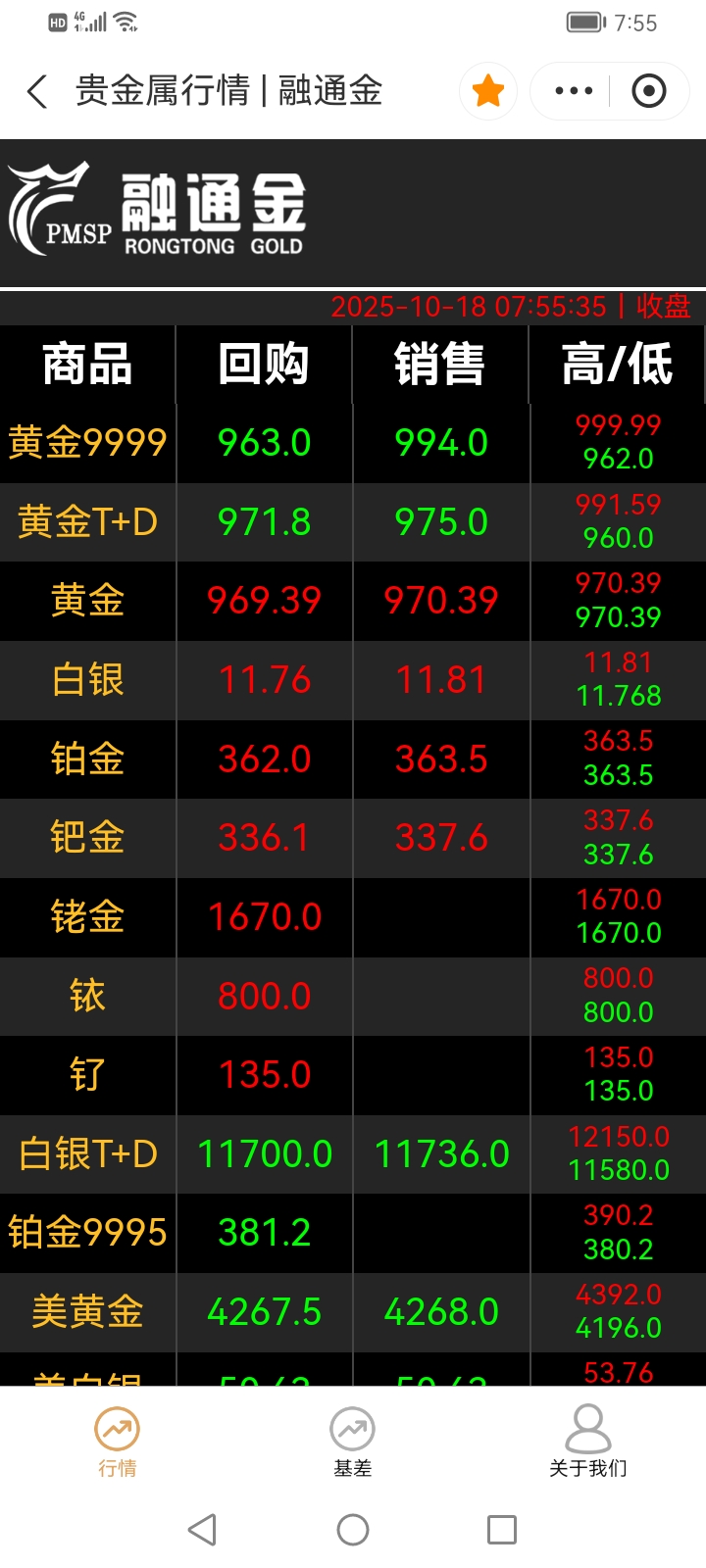Open the 关于我们 tab
Screen dimensions: 706x1568
(587, 1441)
